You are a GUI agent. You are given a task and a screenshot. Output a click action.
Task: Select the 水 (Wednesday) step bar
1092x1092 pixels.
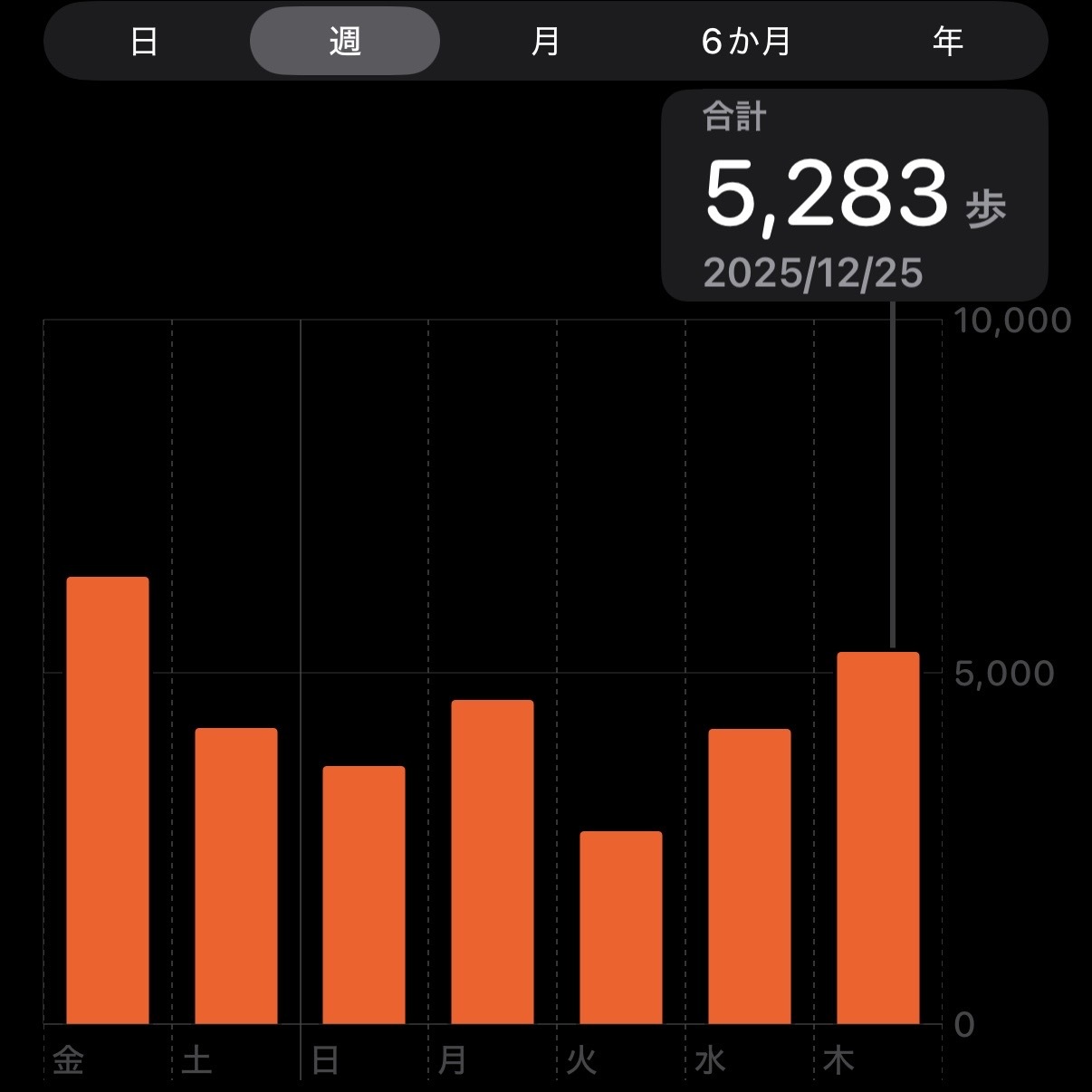pyautogui.click(x=750, y=876)
